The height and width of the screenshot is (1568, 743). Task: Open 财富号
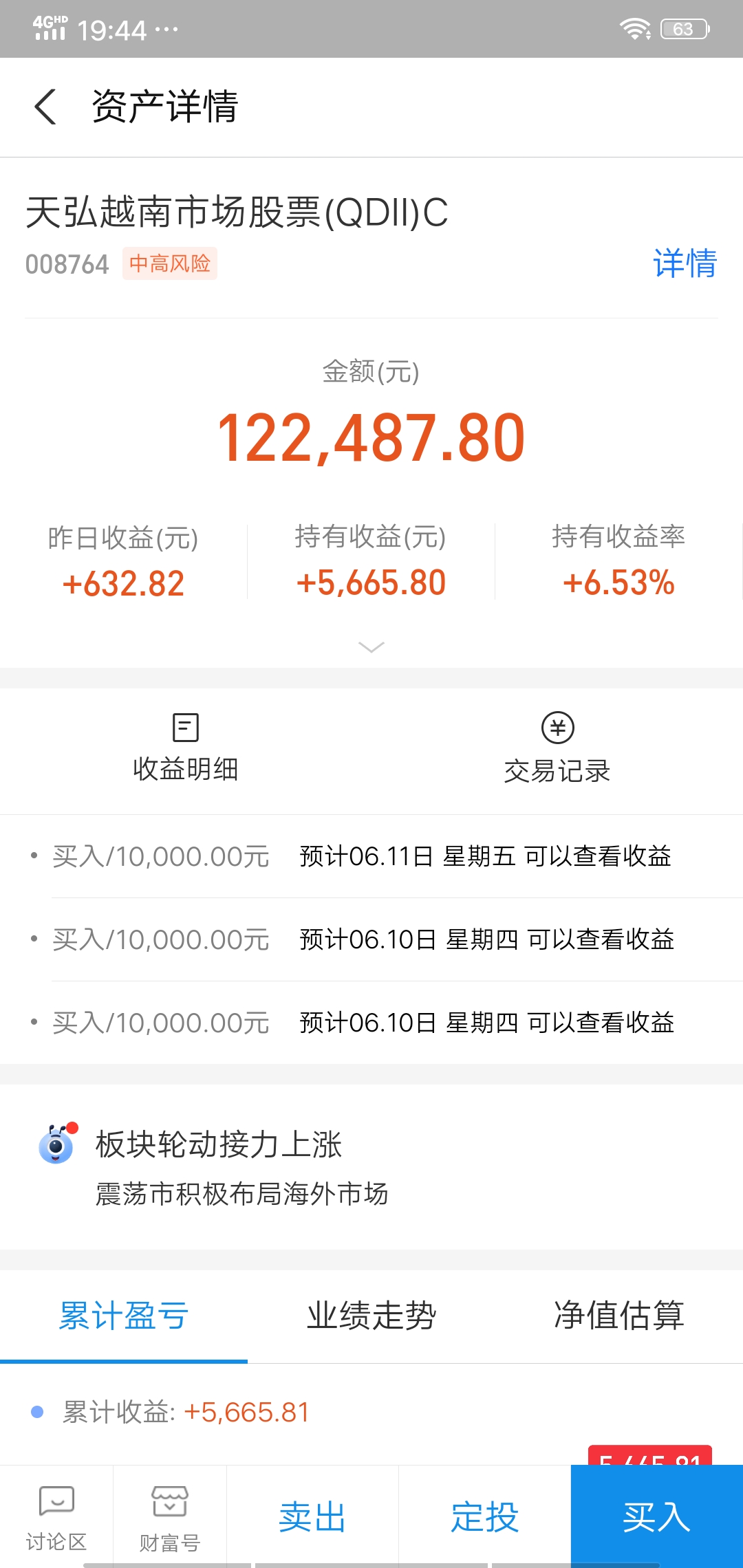pyautogui.click(x=170, y=1518)
